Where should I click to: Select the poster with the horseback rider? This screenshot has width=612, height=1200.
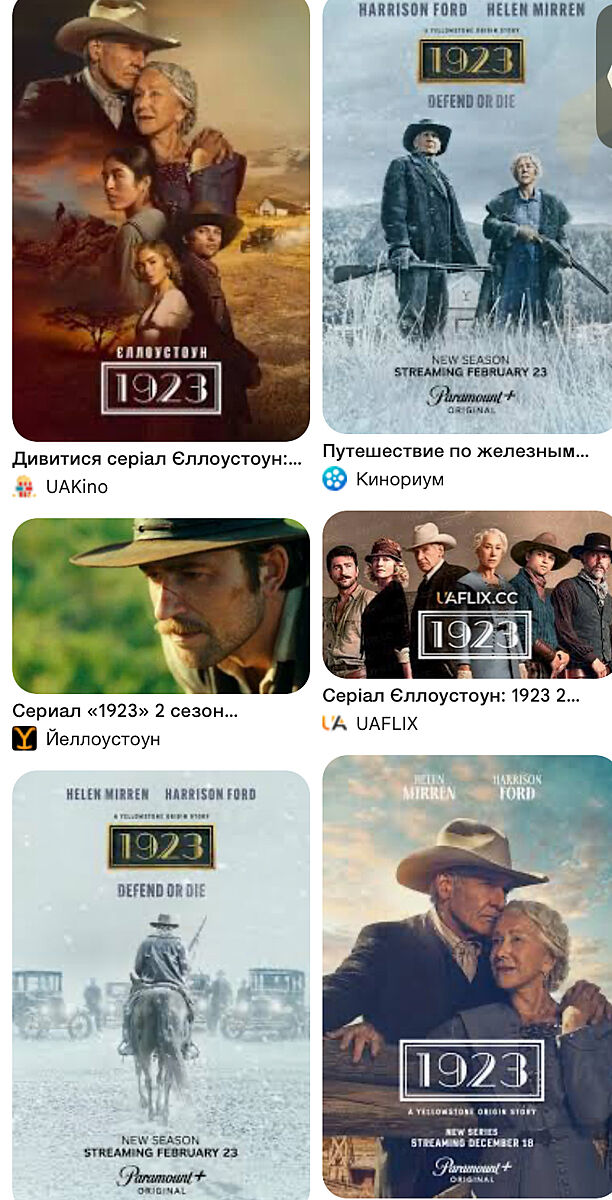point(160,985)
